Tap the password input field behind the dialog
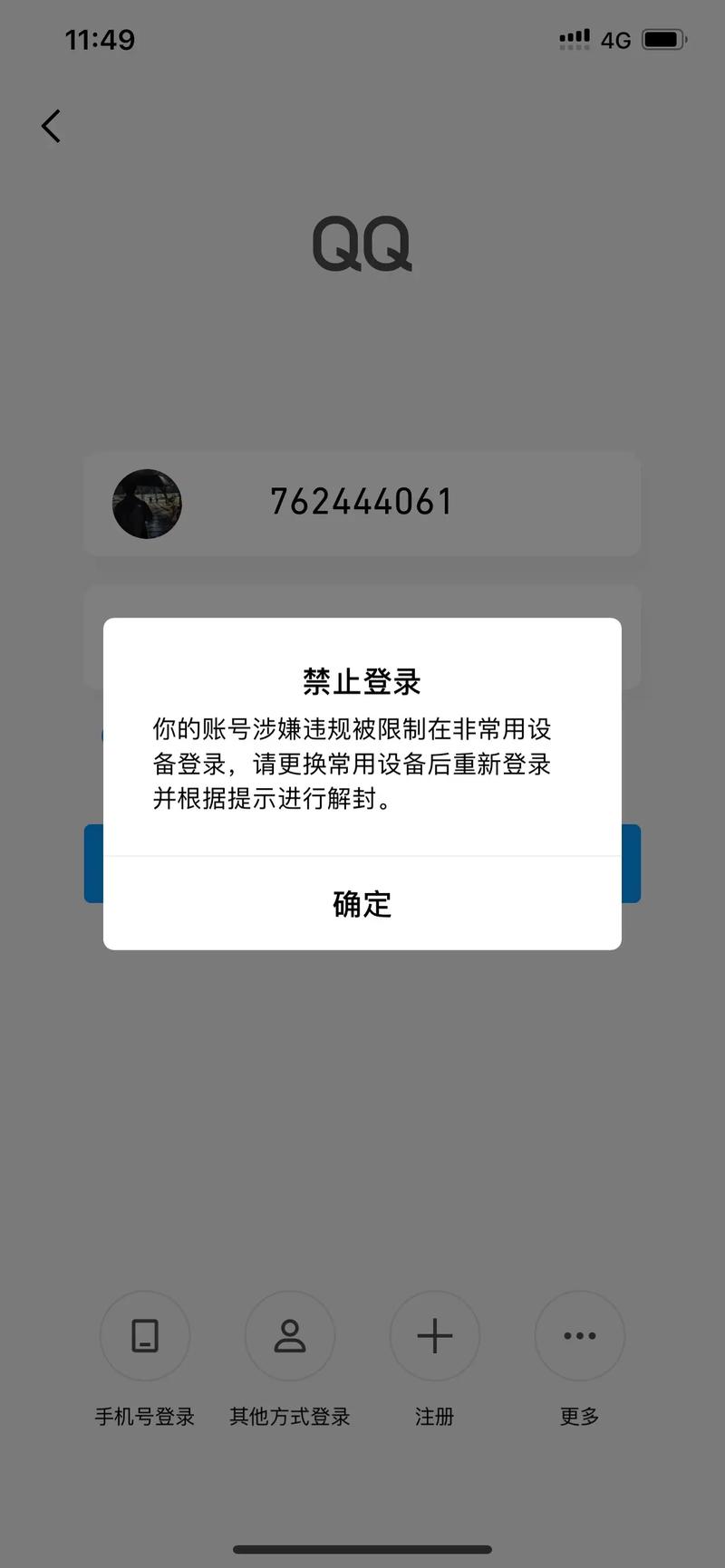This screenshot has width=725, height=1568. coord(362,598)
